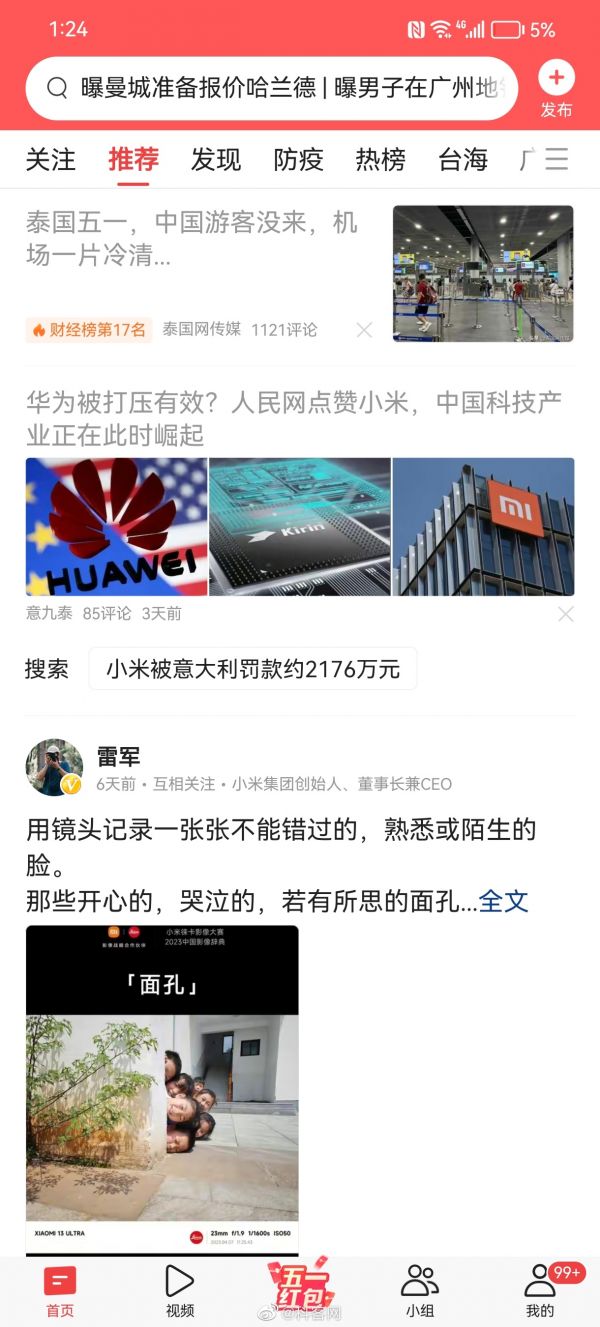Open the 华为被打压有效 article

pos(294,418)
